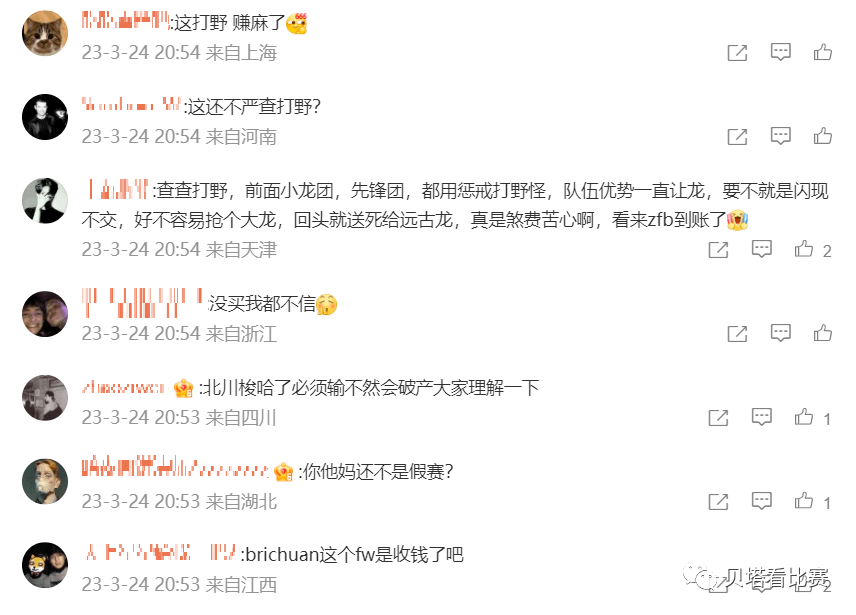
Task: Like the comment "没买我都不信"
Action: tap(822, 333)
